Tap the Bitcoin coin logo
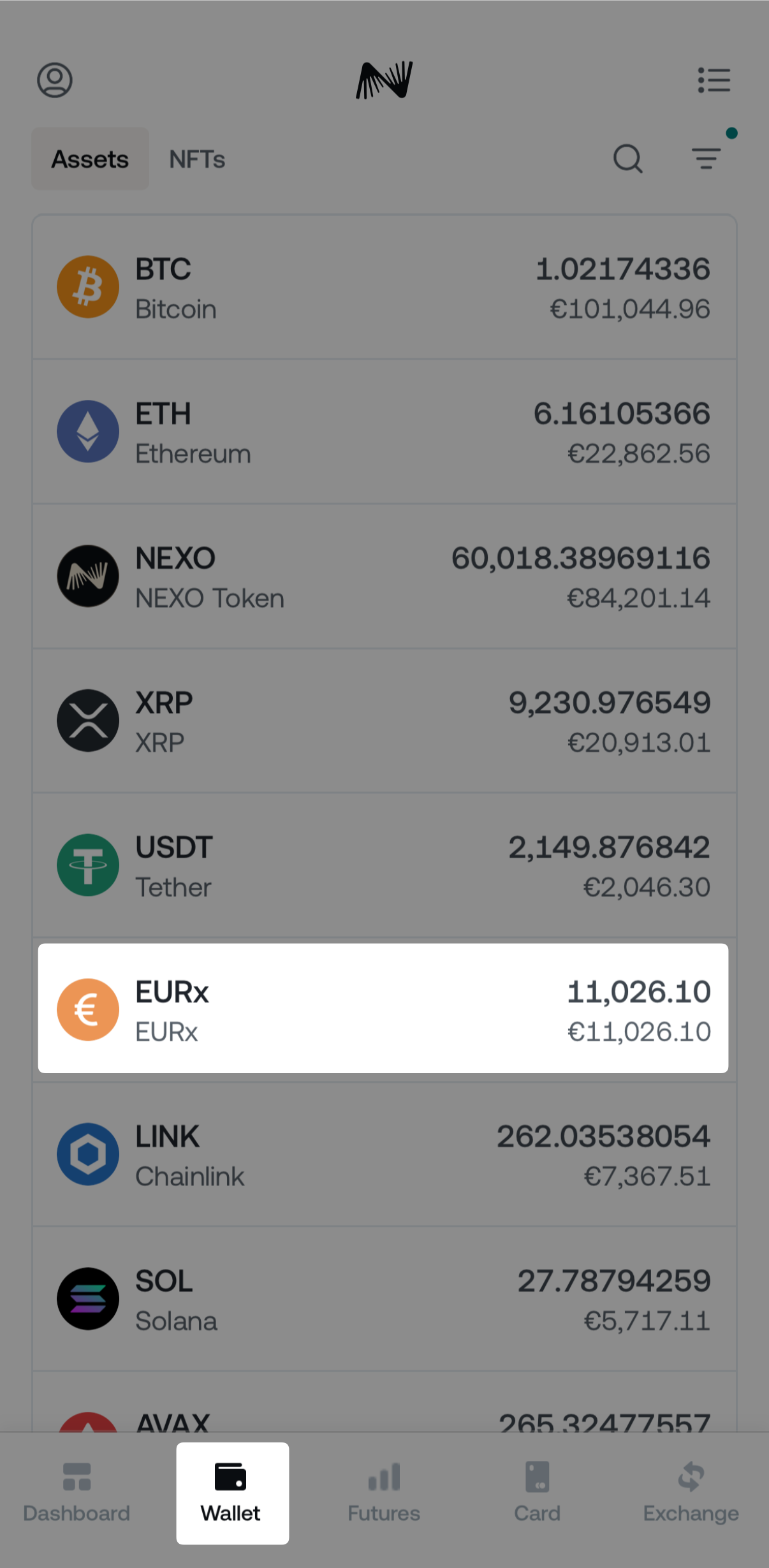 [x=89, y=286]
